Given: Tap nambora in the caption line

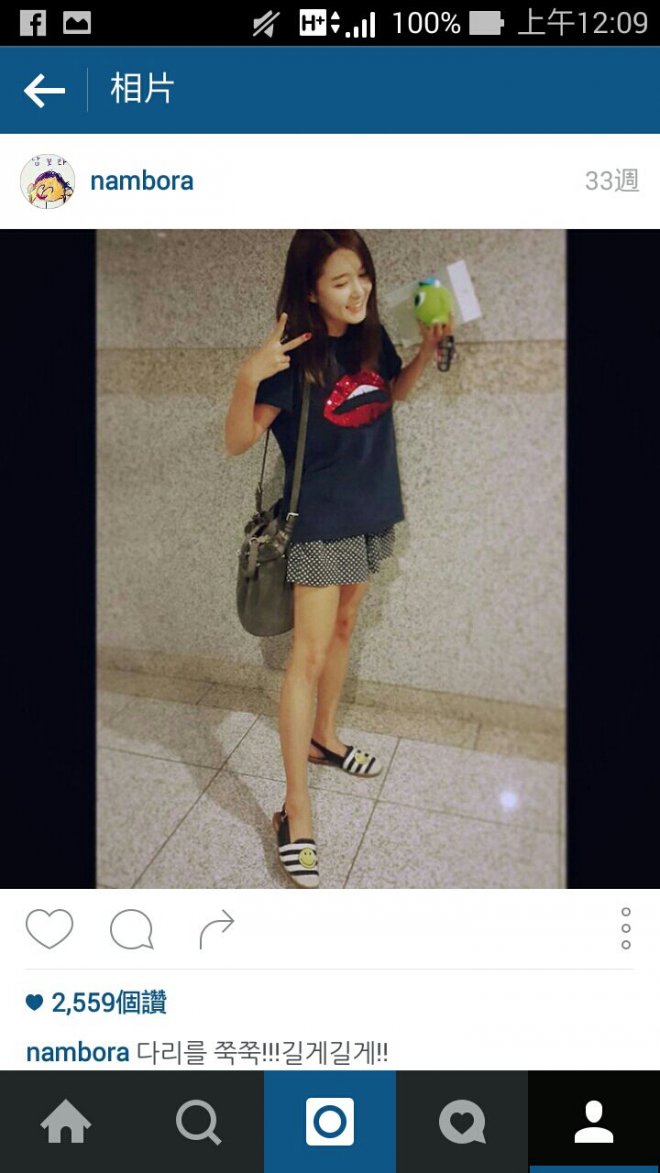Looking at the screenshot, I should [77, 1052].
